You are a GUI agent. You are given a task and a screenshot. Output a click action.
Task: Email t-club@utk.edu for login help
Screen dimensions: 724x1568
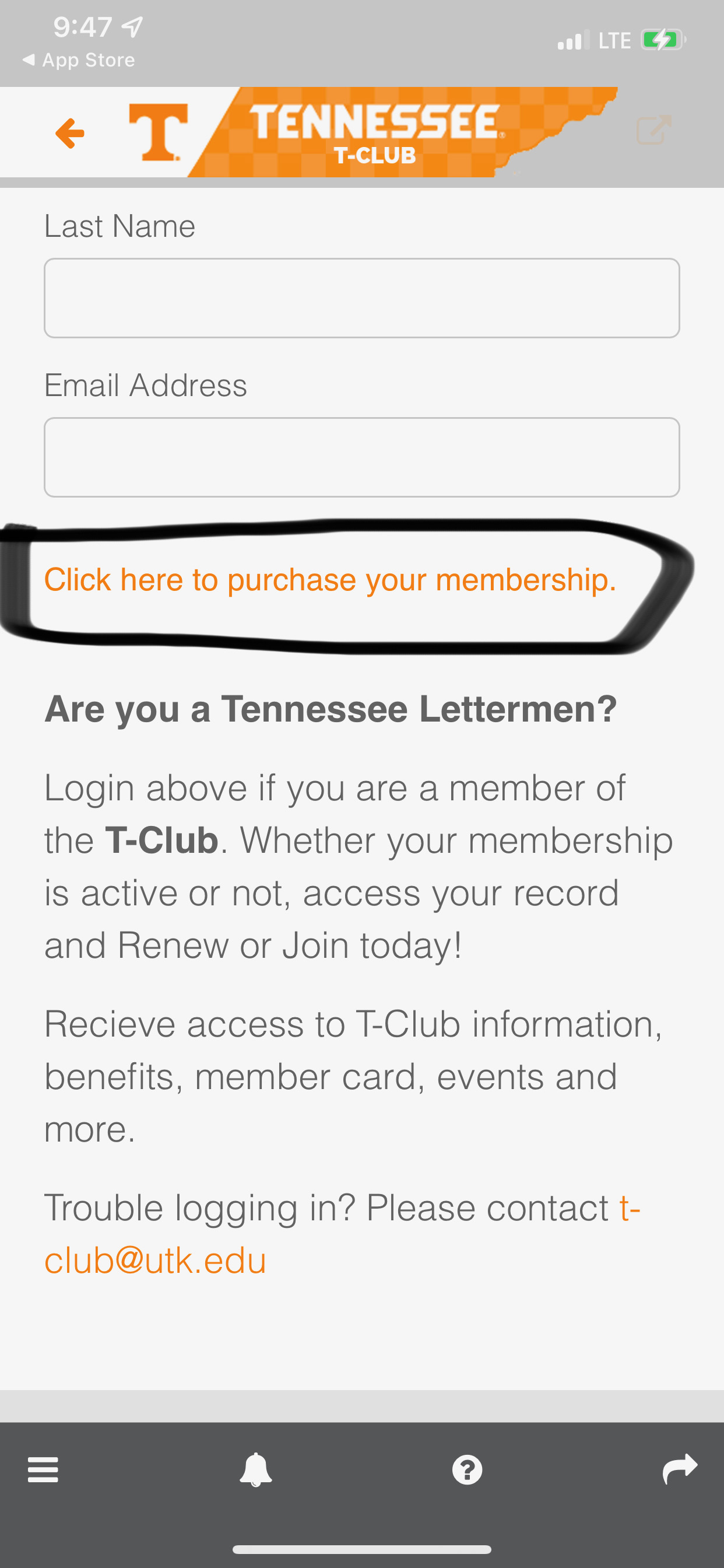point(156,1260)
